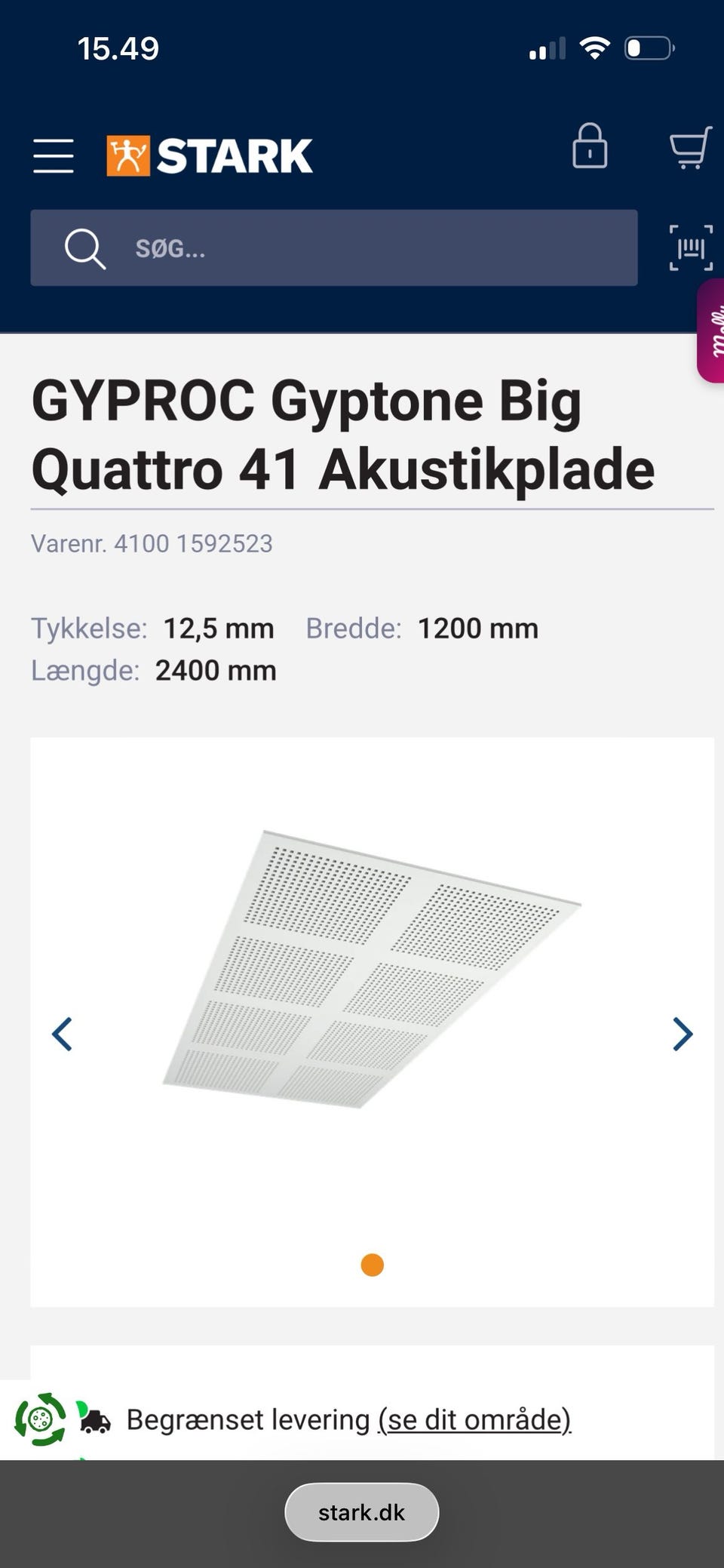Click the STARK logo

(210, 153)
